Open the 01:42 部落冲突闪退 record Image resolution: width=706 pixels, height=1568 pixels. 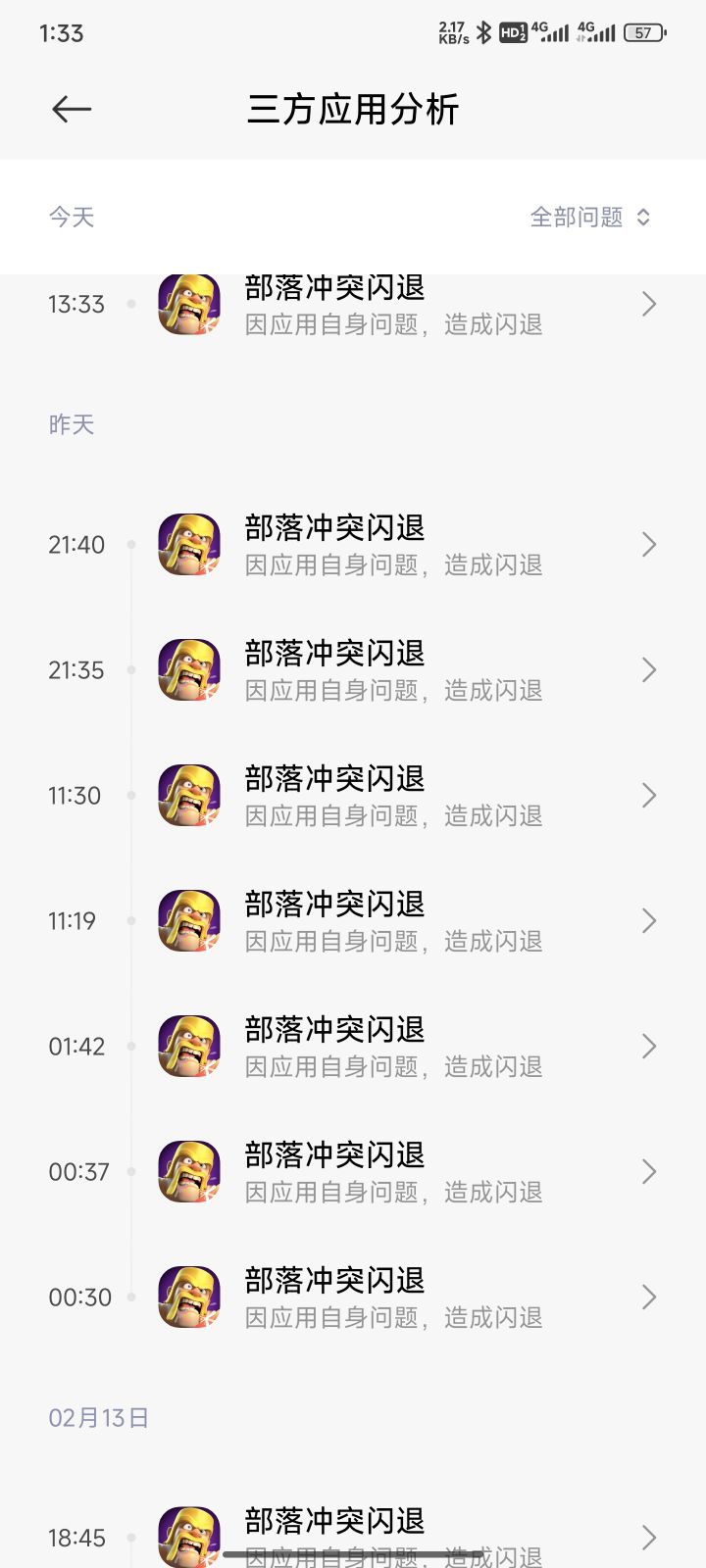(392, 1047)
